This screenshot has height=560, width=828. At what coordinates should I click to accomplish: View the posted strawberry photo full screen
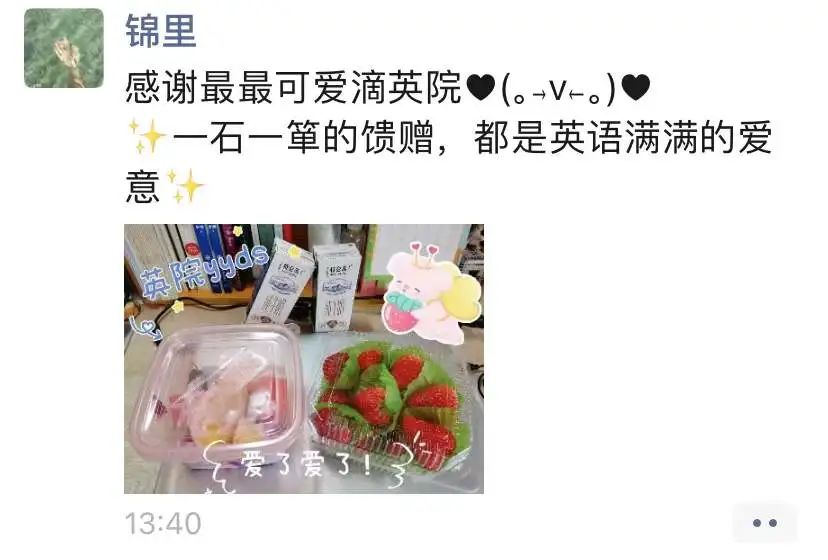[x=303, y=358]
